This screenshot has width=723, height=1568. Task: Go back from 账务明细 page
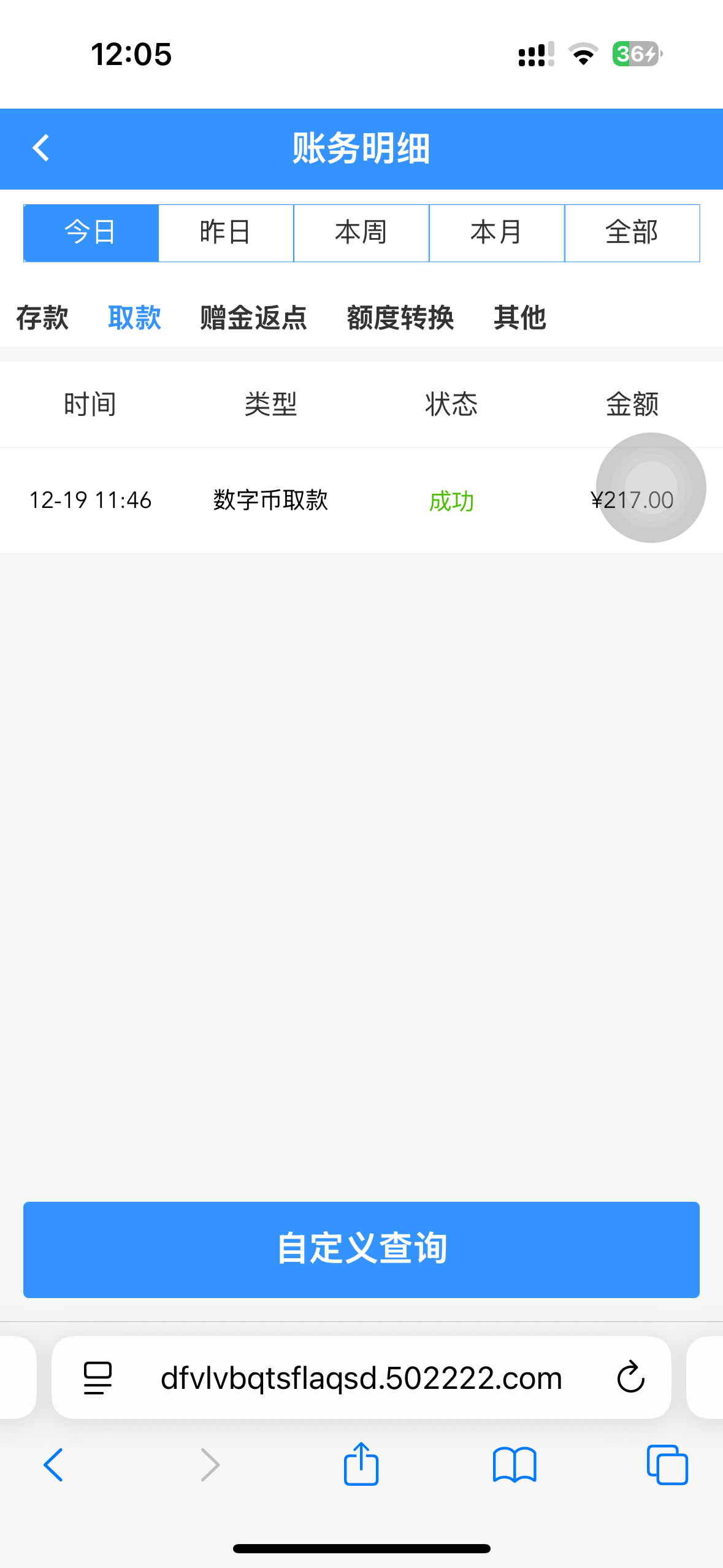(41, 148)
